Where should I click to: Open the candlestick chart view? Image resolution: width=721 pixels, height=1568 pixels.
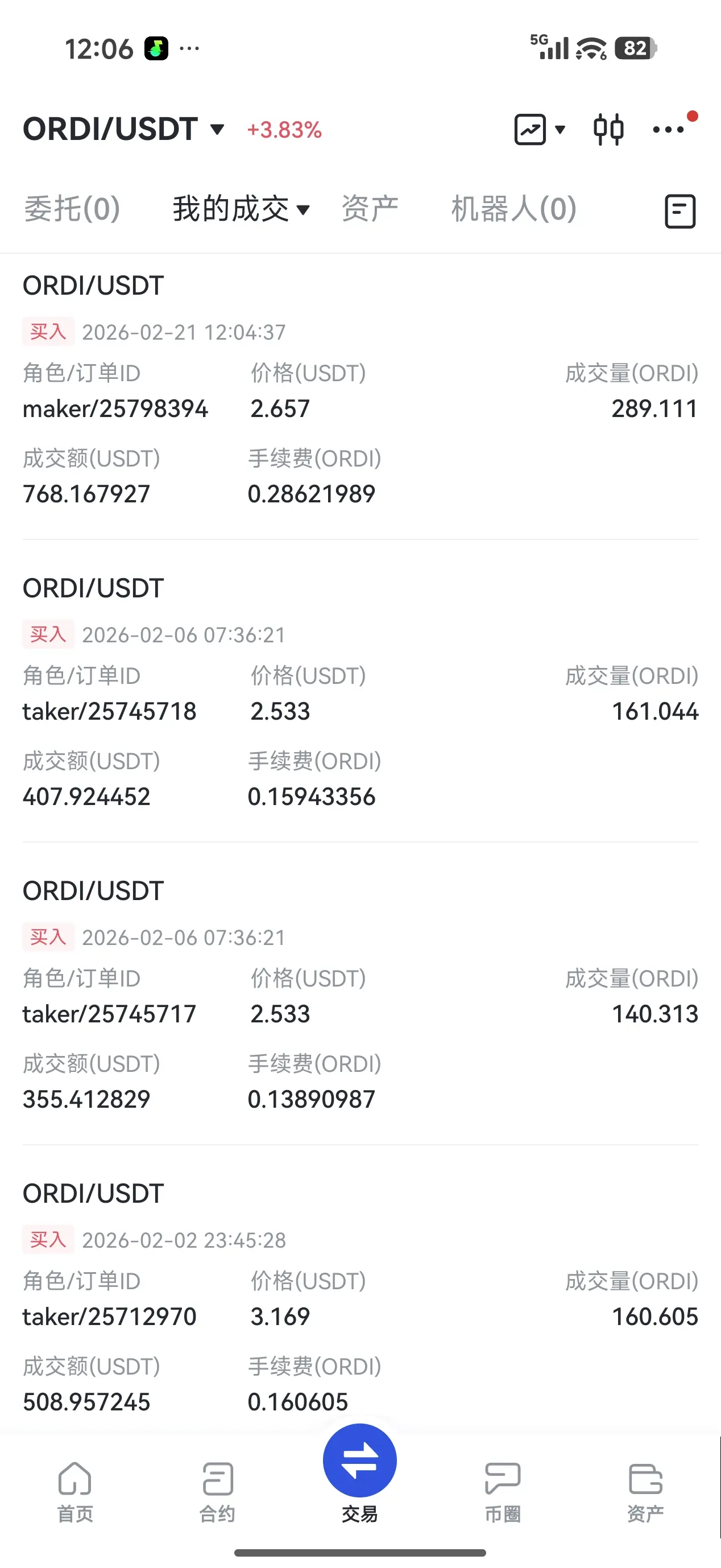click(x=608, y=129)
